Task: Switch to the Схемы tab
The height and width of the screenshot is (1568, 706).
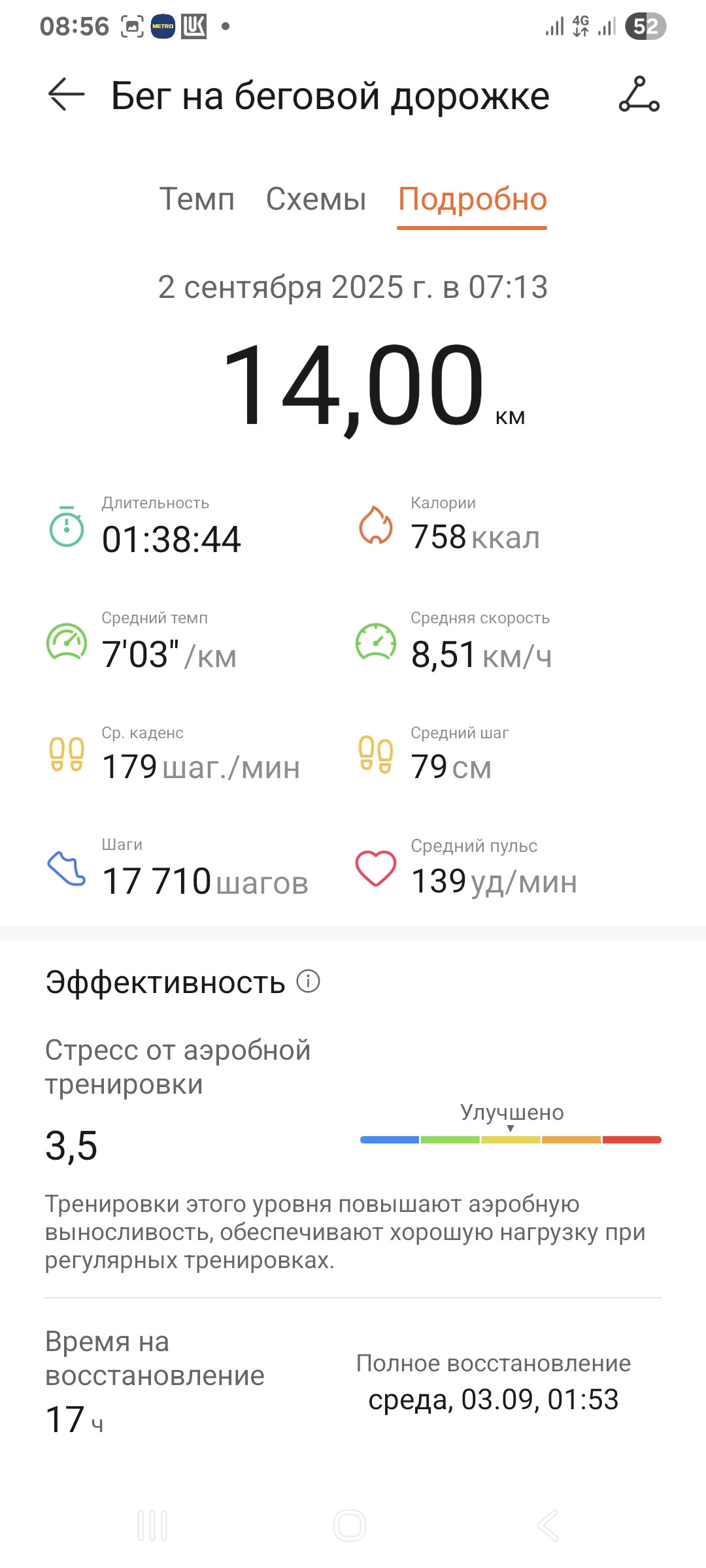Action: pos(316,199)
